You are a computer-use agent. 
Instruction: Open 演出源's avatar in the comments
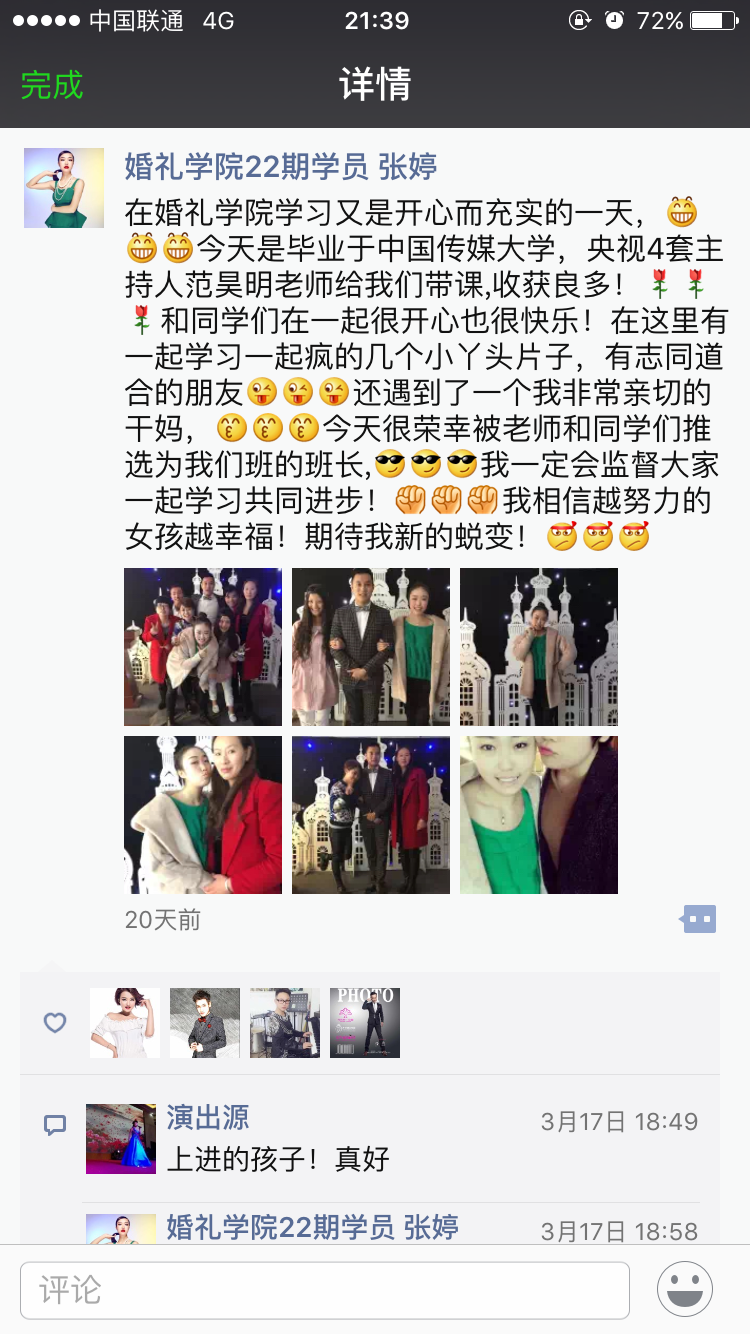(x=121, y=1139)
